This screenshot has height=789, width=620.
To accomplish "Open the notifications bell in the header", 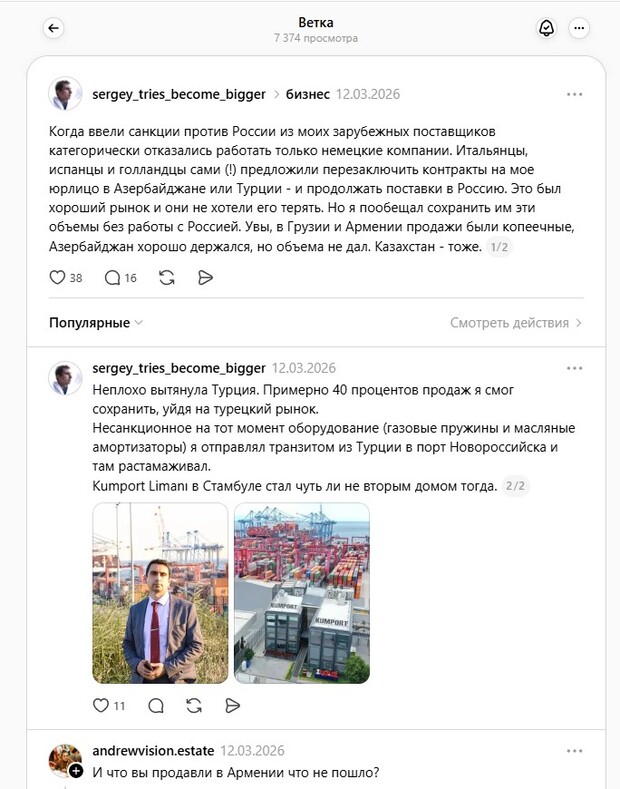I will 546,28.
